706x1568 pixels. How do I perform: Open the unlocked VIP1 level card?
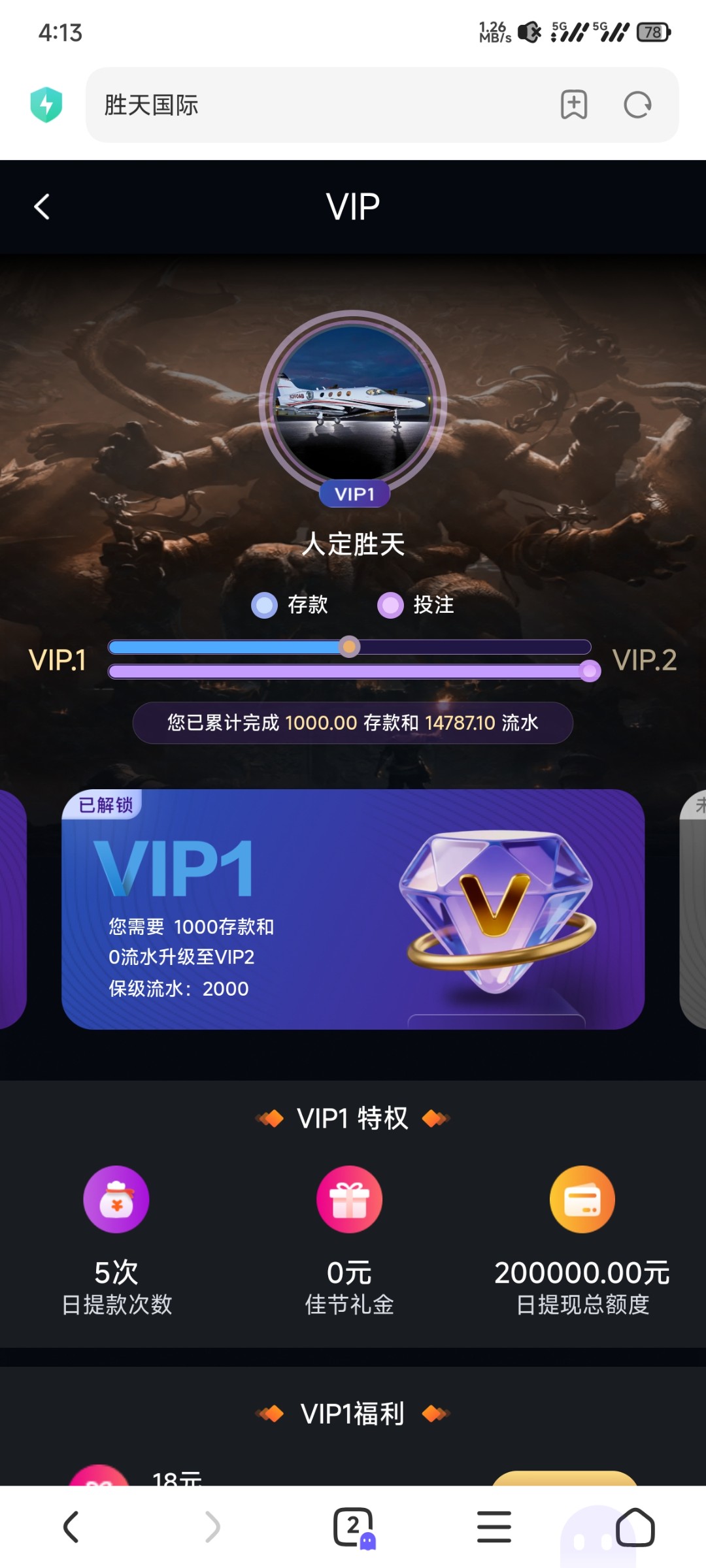click(x=353, y=909)
